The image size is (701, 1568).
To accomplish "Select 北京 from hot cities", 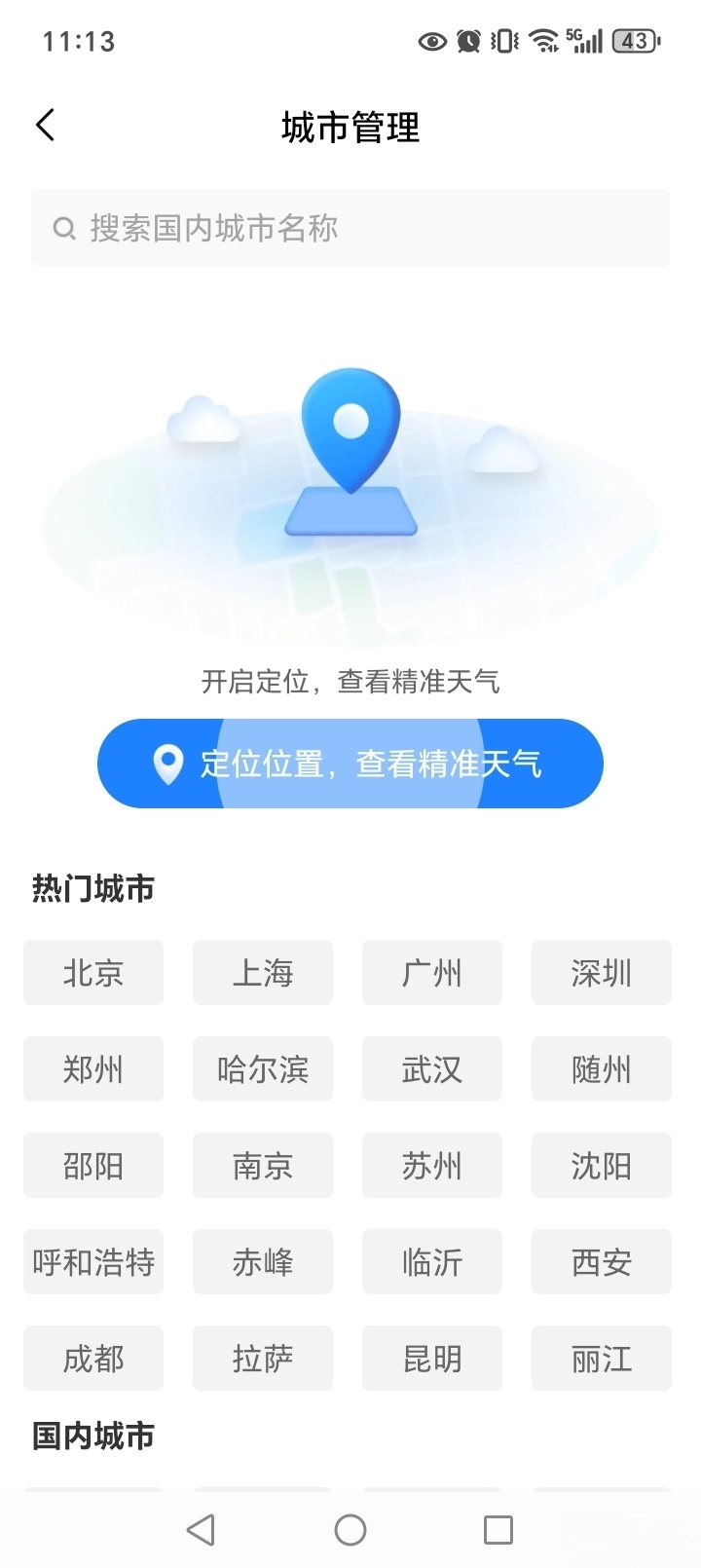I will pyautogui.click(x=93, y=972).
